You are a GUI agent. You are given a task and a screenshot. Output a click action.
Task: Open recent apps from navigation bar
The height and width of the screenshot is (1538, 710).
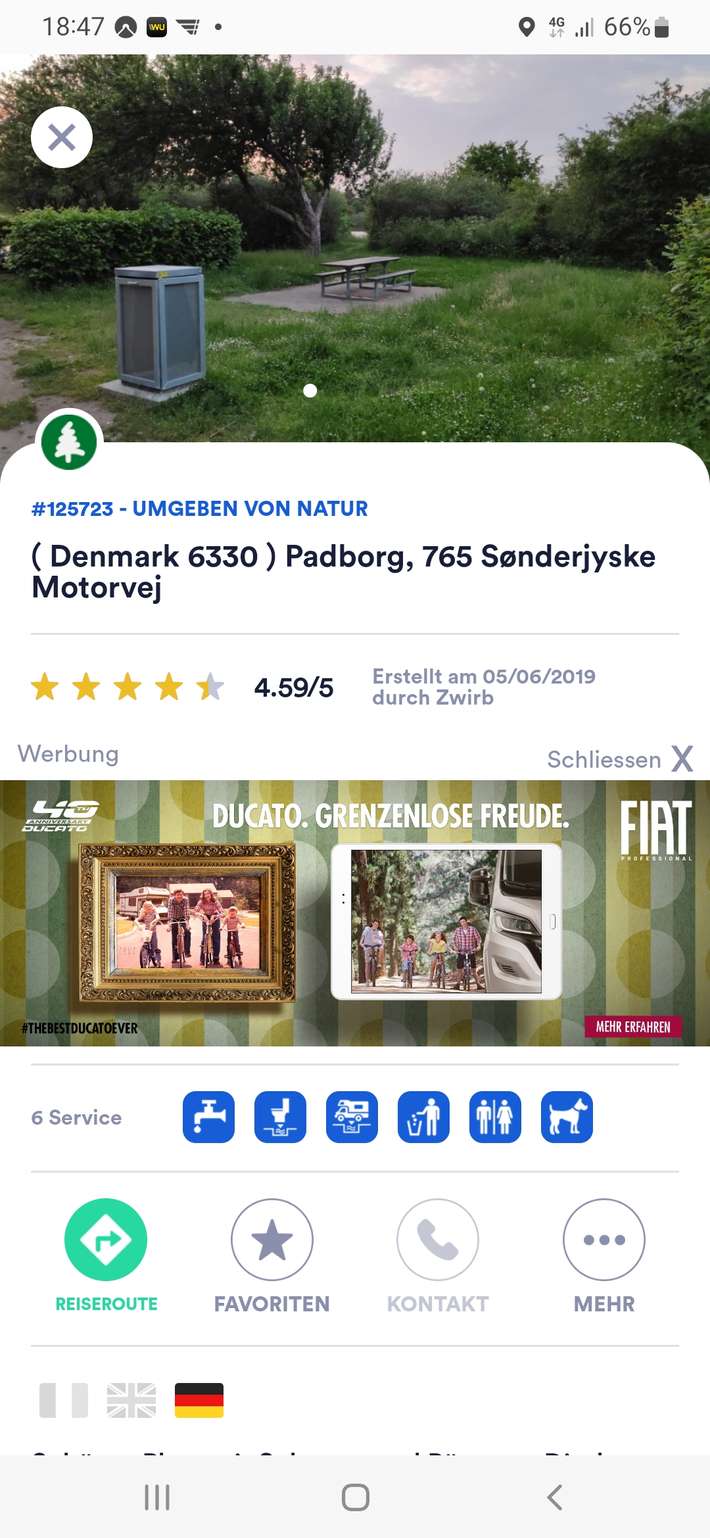click(157, 1497)
